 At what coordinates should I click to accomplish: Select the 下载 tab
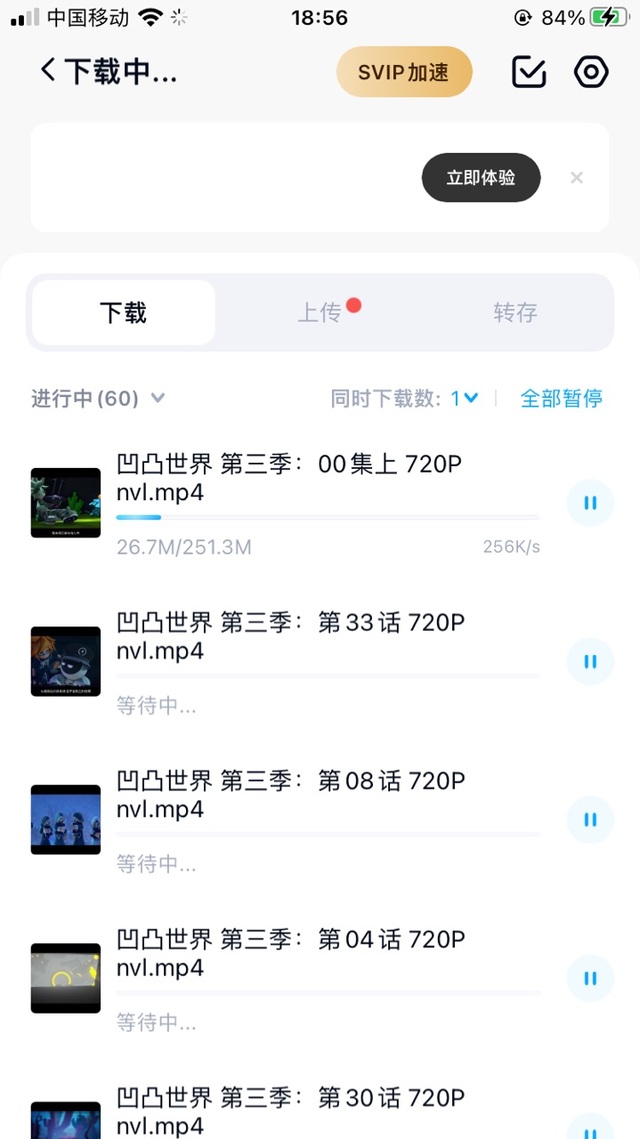(x=123, y=313)
